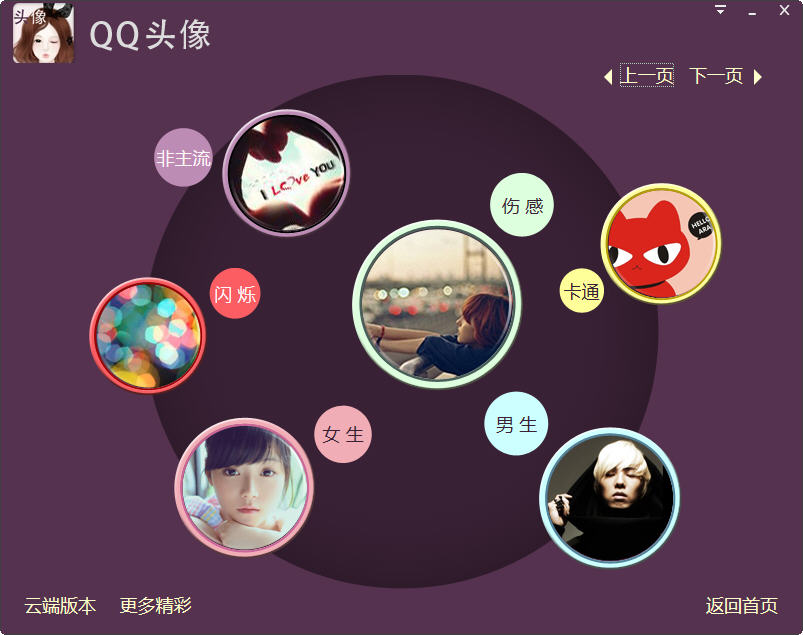Viewport: 803px width, 635px height.
Task: Tap 返回首页 to return home
Action: tap(741, 605)
